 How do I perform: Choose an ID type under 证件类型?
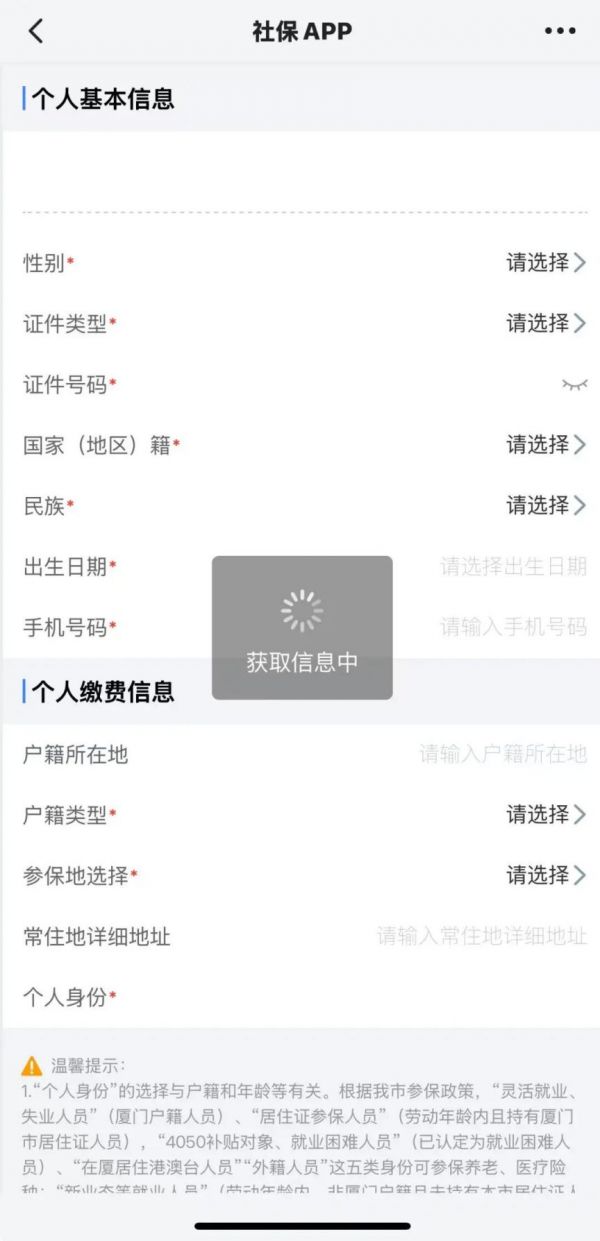tap(545, 323)
